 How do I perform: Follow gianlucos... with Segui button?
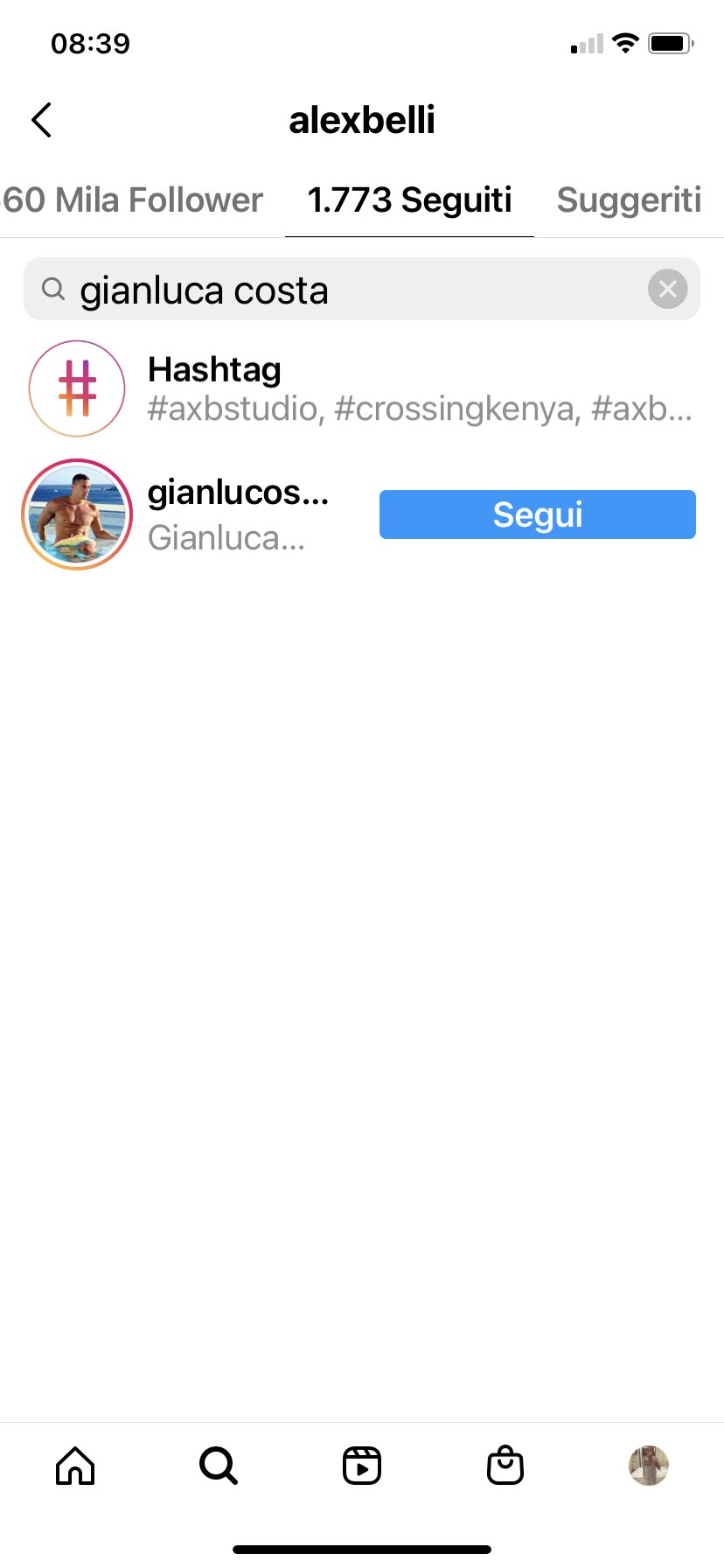pyautogui.click(x=537, y=514)
